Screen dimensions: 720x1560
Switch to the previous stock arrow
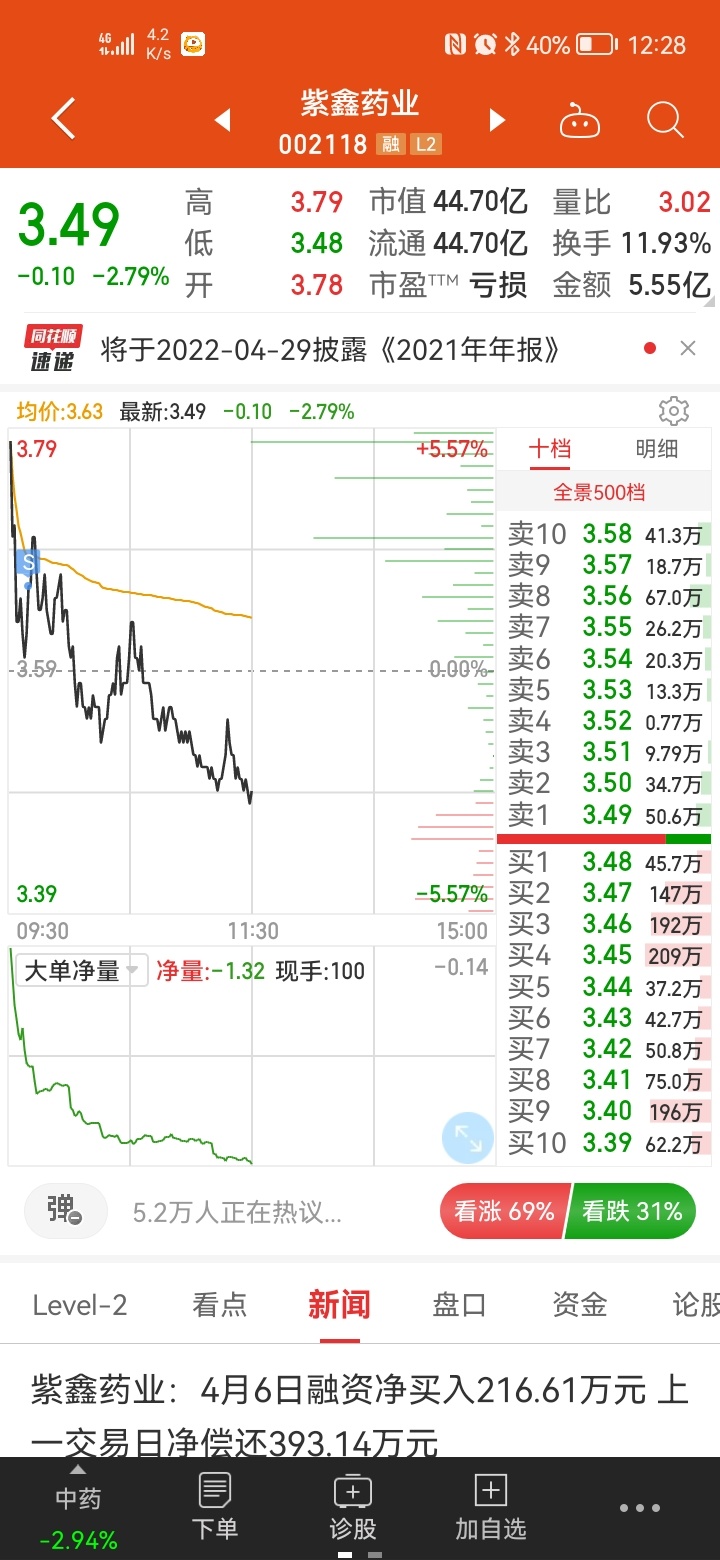(223, 120)
